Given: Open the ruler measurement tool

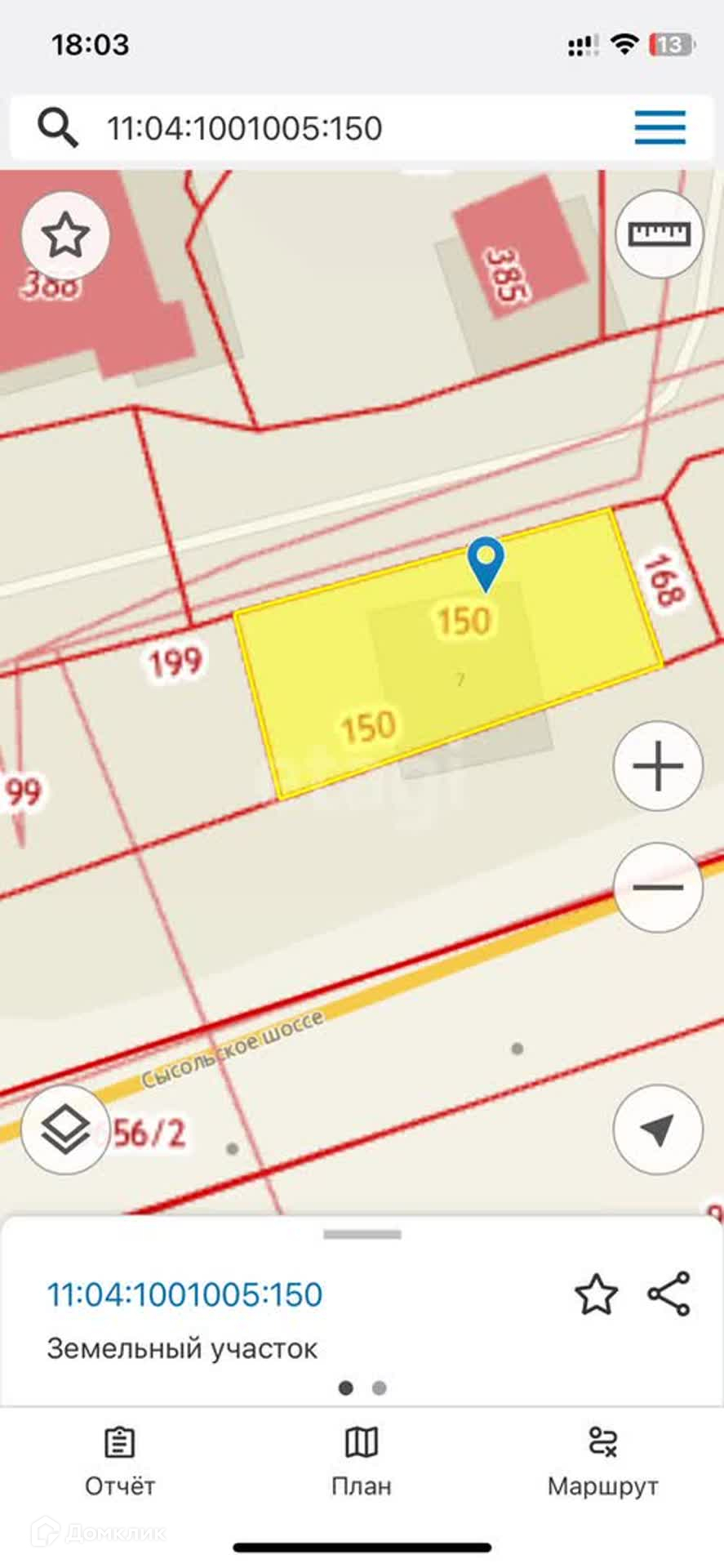Looking at the screenshot, I should (x=659, y=234).
